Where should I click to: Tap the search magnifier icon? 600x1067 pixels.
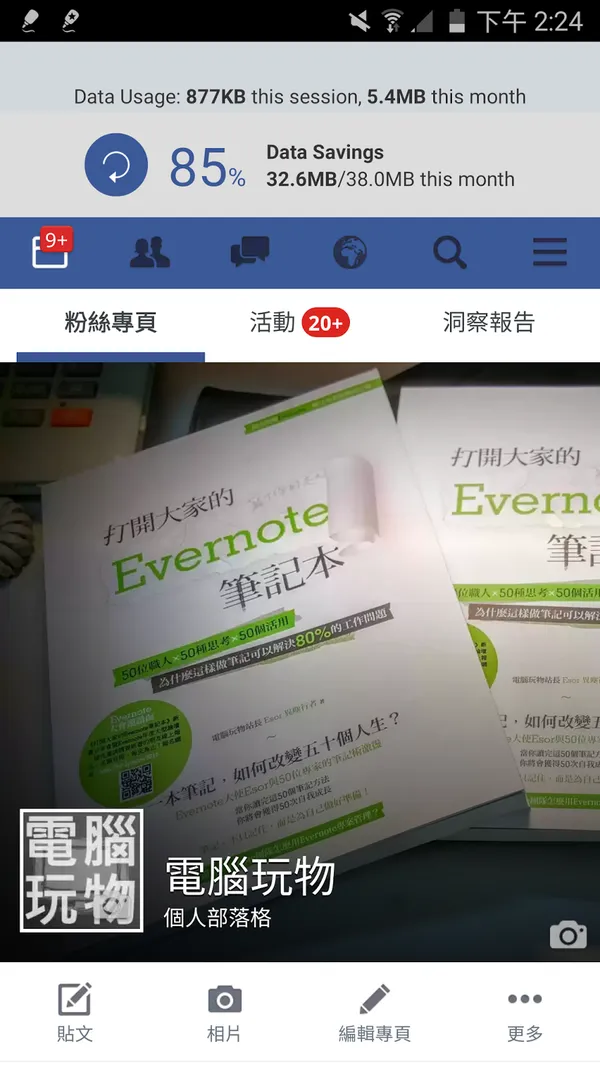point(450,253)
